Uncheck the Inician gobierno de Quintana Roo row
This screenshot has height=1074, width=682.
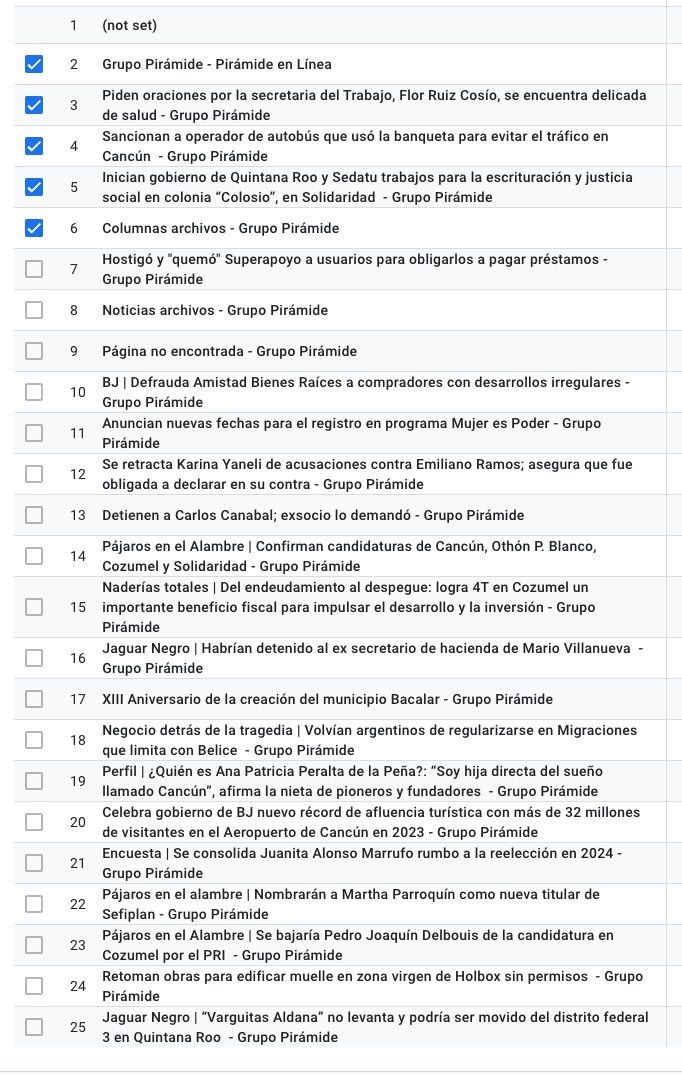(34, 187)
